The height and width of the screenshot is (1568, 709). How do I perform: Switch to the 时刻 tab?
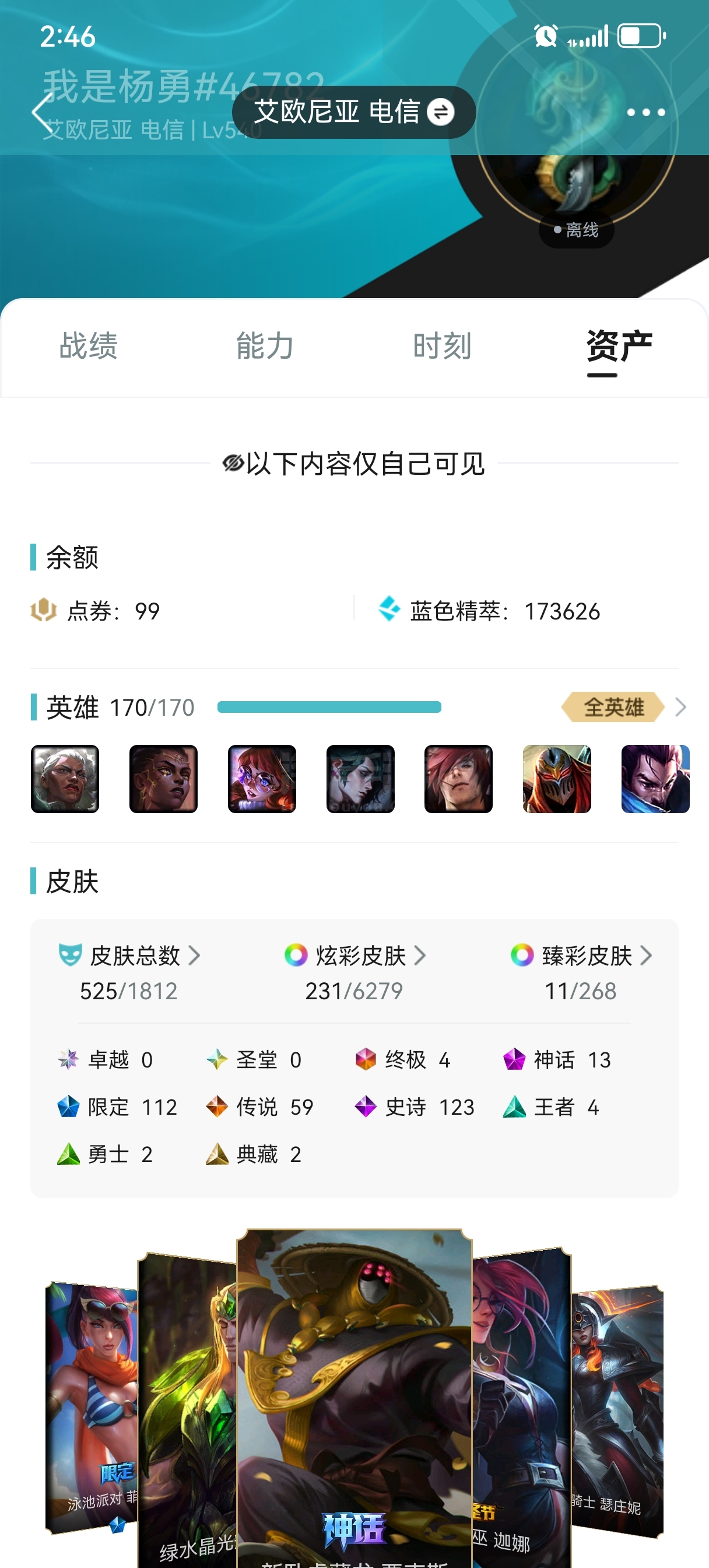click(443, 346)
